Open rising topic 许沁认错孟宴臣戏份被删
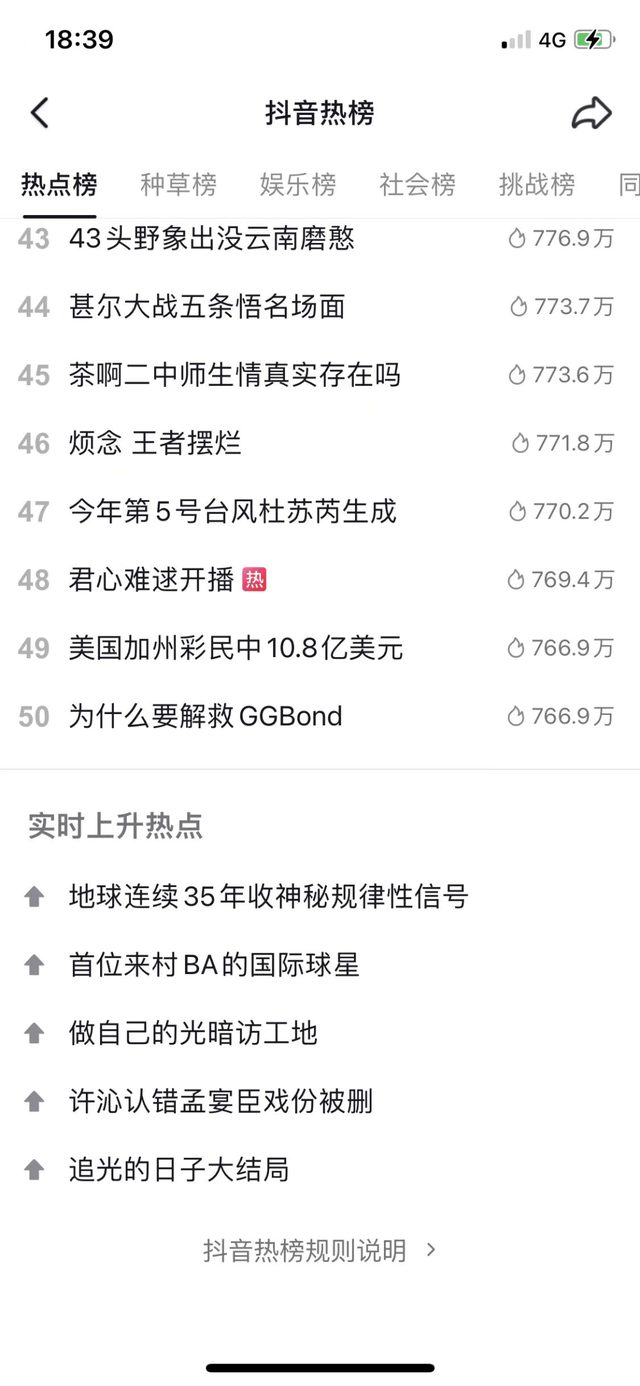This screenshot has width=640, height=1386. click(x=320, y=1101)
